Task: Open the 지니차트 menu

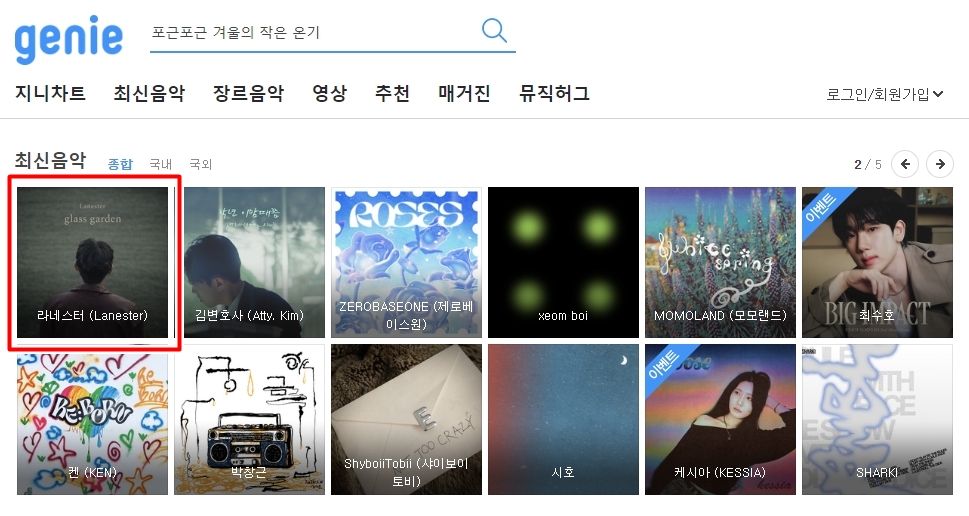Action: tap(50, 93)
